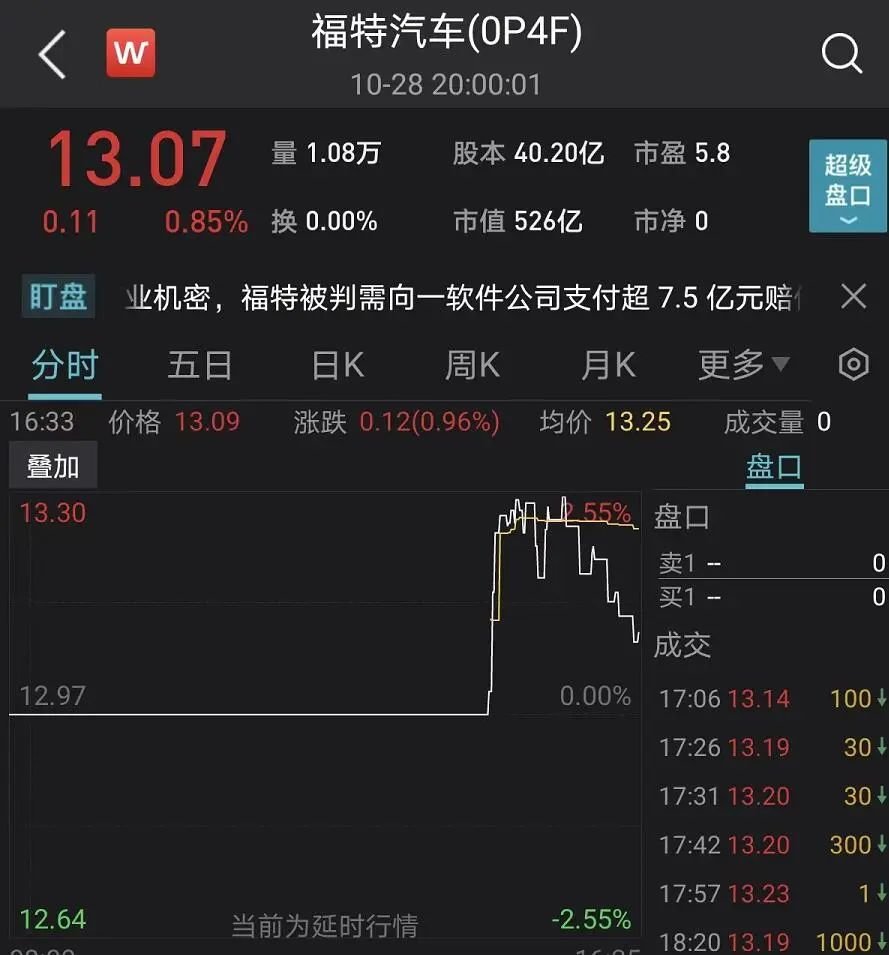
Task: Open chart settings via the gear icon
Action: (852, 365)
